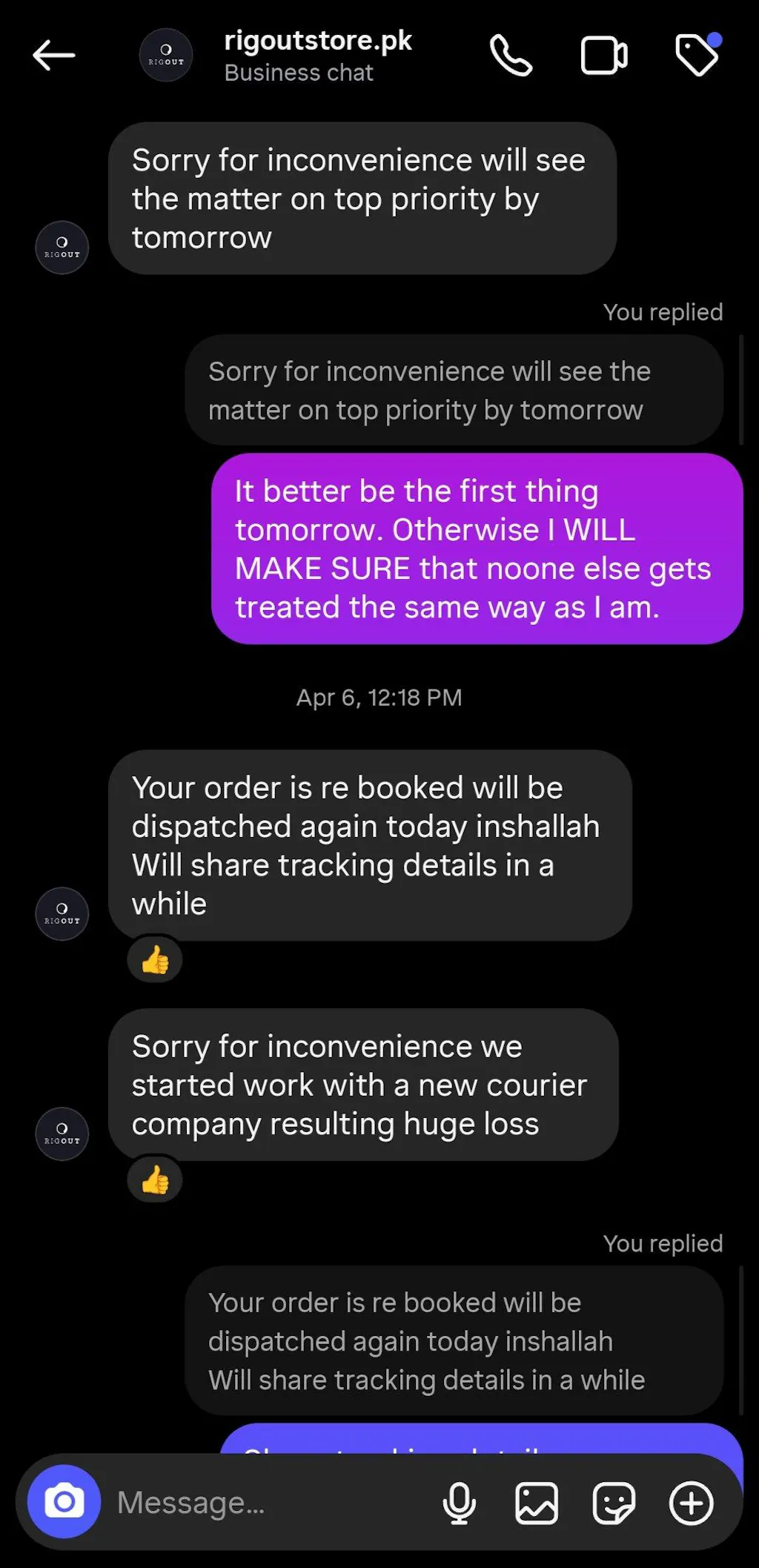
Task: Open the sticker picker
Action: point(614,1504)
